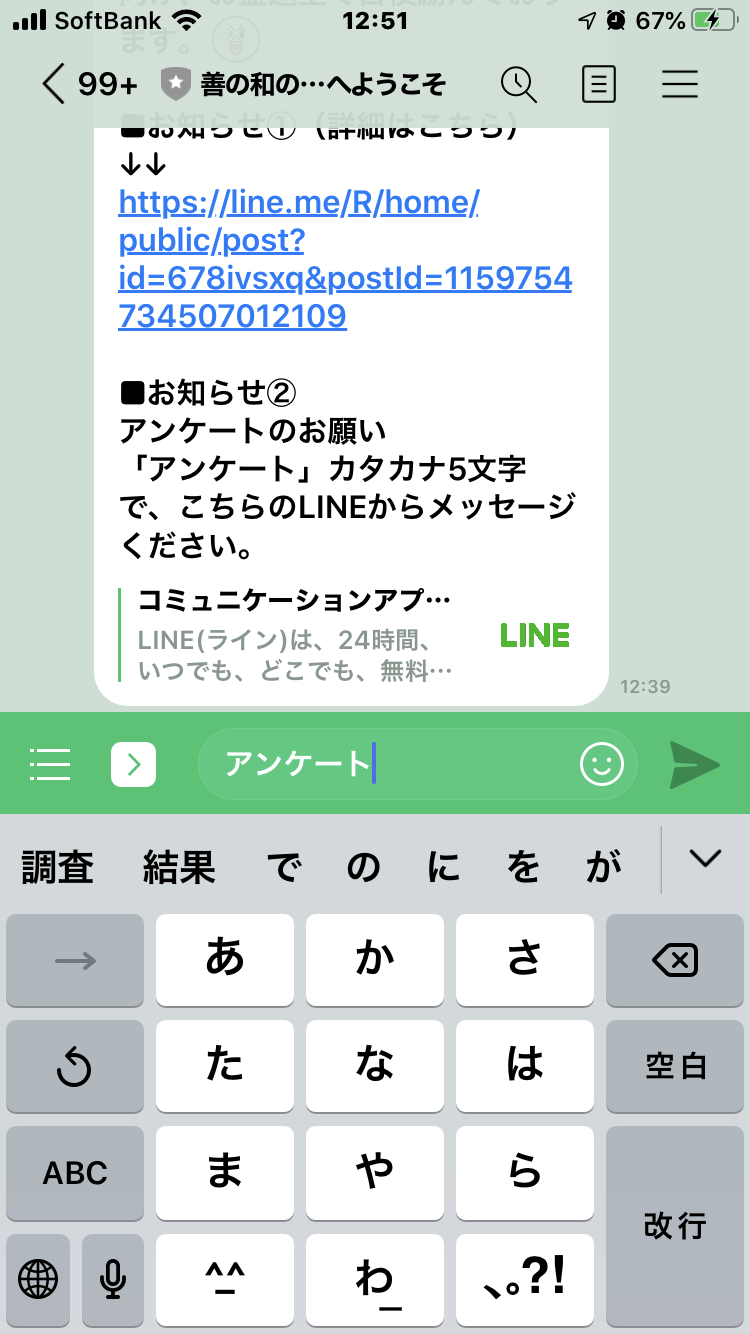This screenshot has height=1334, width=750.
Task: Open the notes icon in header
Action: pos(598,85)
